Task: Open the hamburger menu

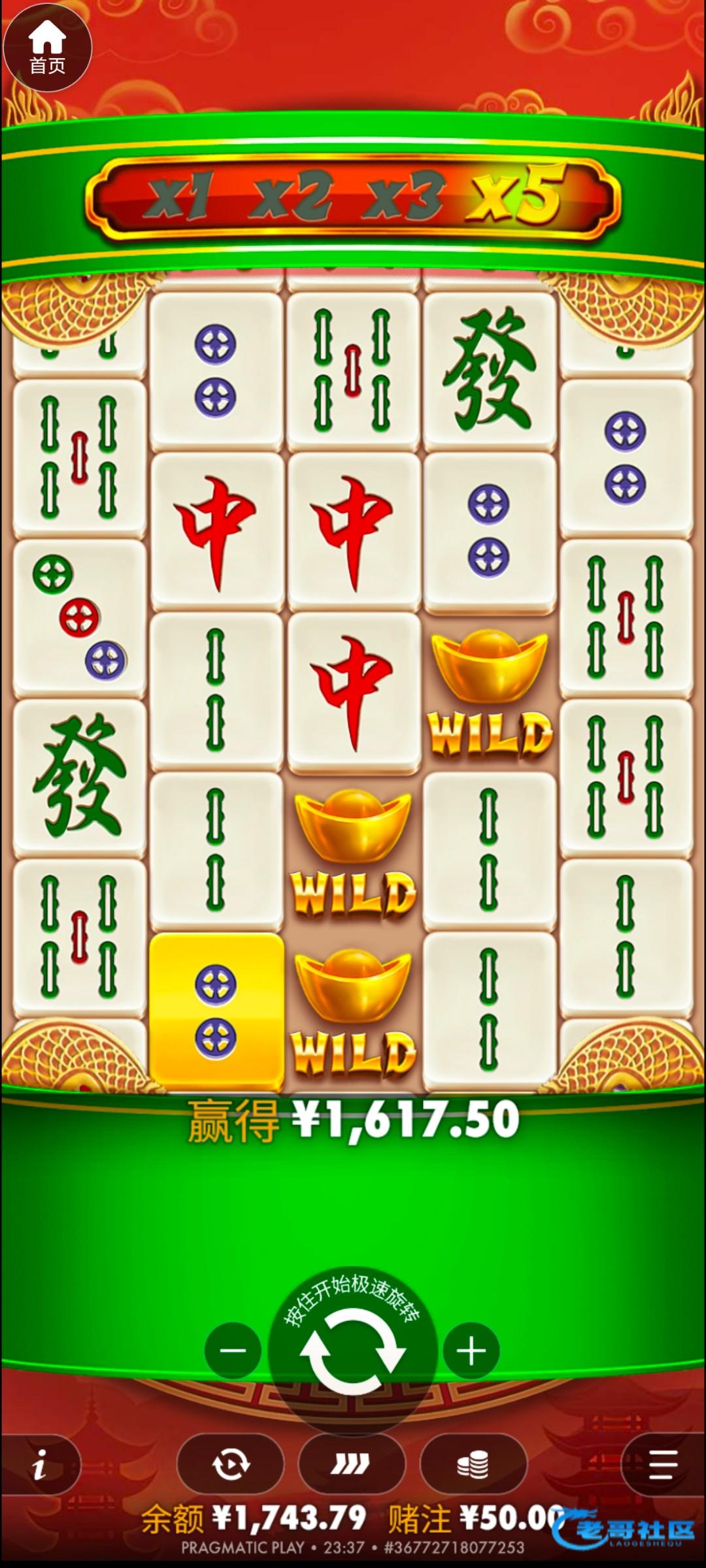Action: (x=663, y=1465)
